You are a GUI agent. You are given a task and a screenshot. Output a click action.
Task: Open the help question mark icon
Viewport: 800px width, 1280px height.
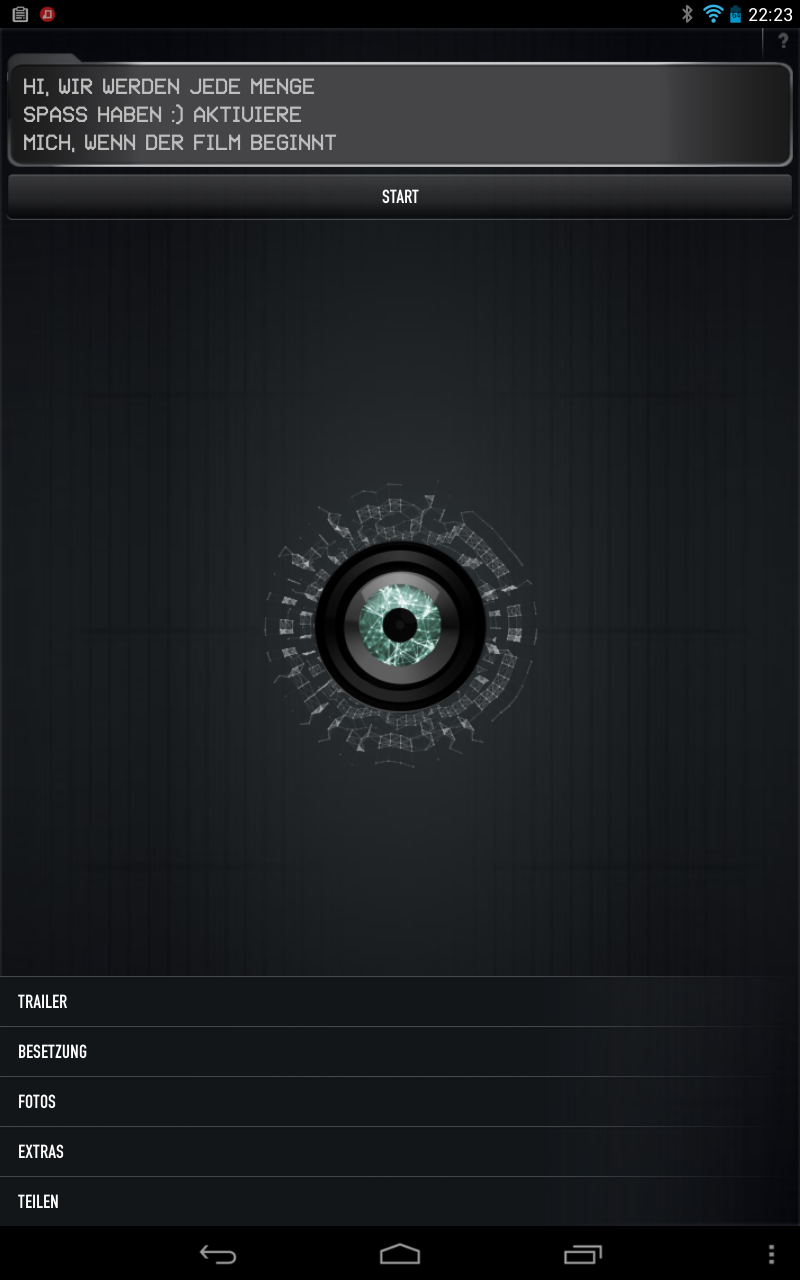(x=783, y=41)
